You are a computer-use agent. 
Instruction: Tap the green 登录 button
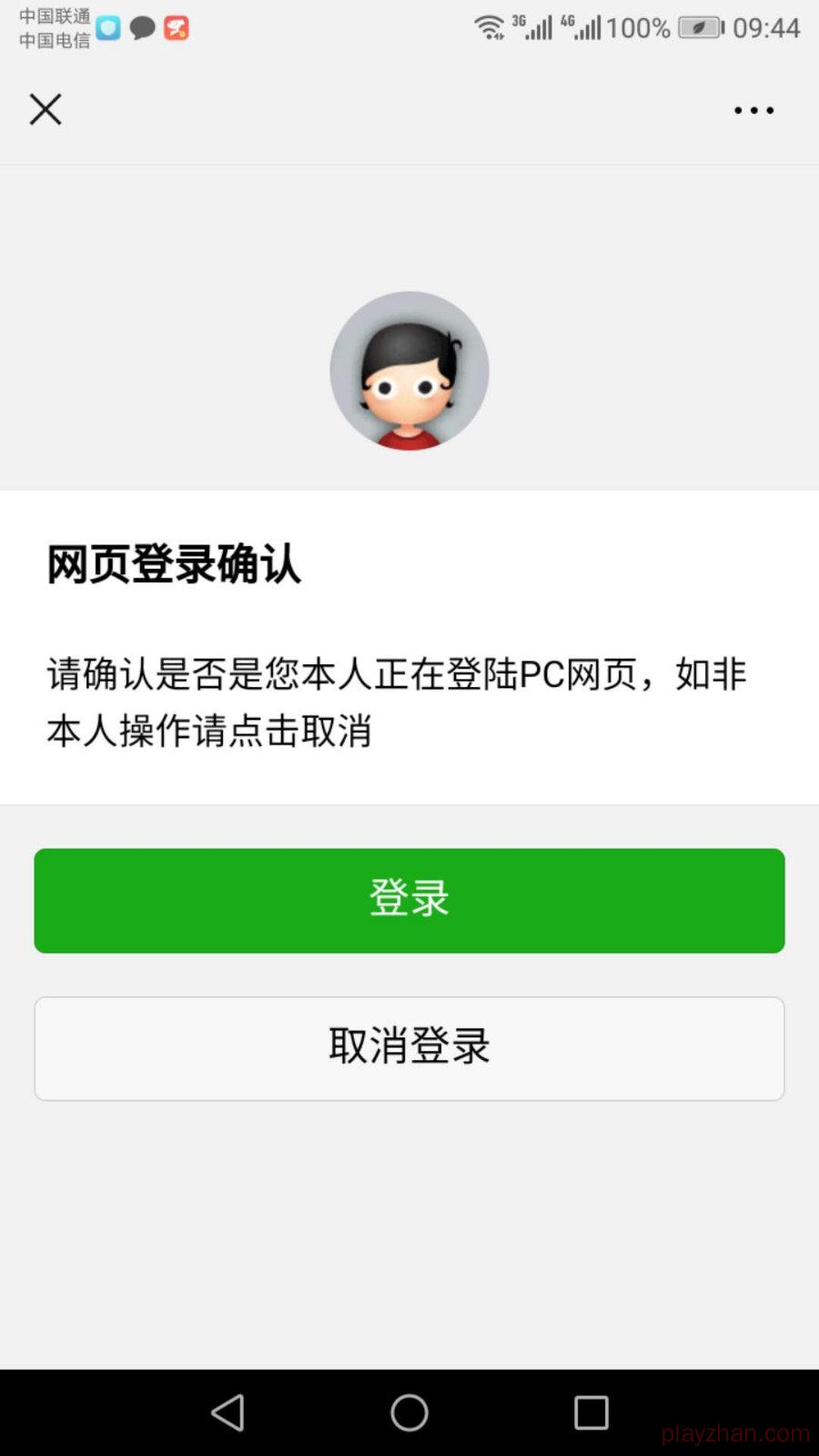tap(409, 900)
